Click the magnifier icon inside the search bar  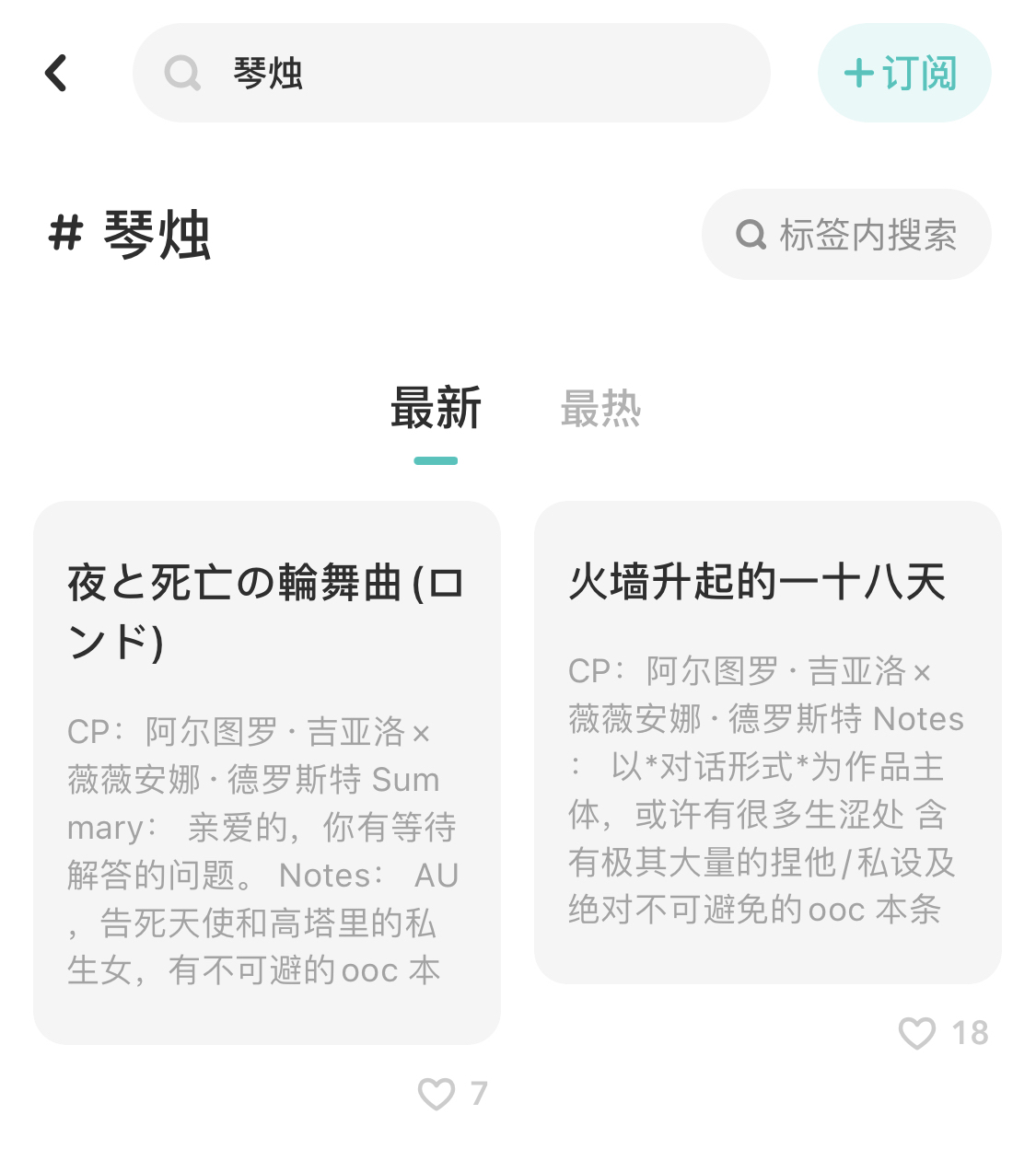click(x=182, y=74)
